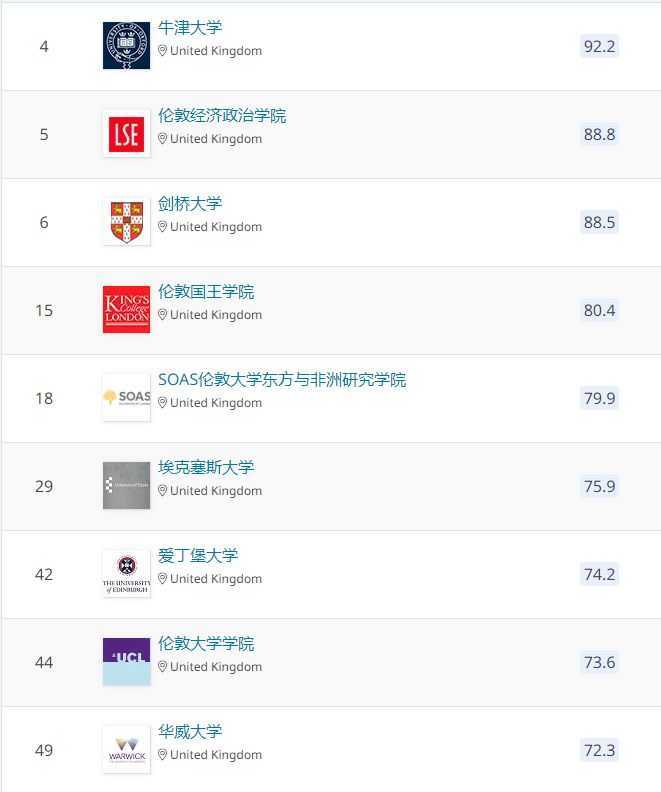The image size is (661, 792).
Task: Select the 伦敦国王学院 link
Action: coord(206,292)
